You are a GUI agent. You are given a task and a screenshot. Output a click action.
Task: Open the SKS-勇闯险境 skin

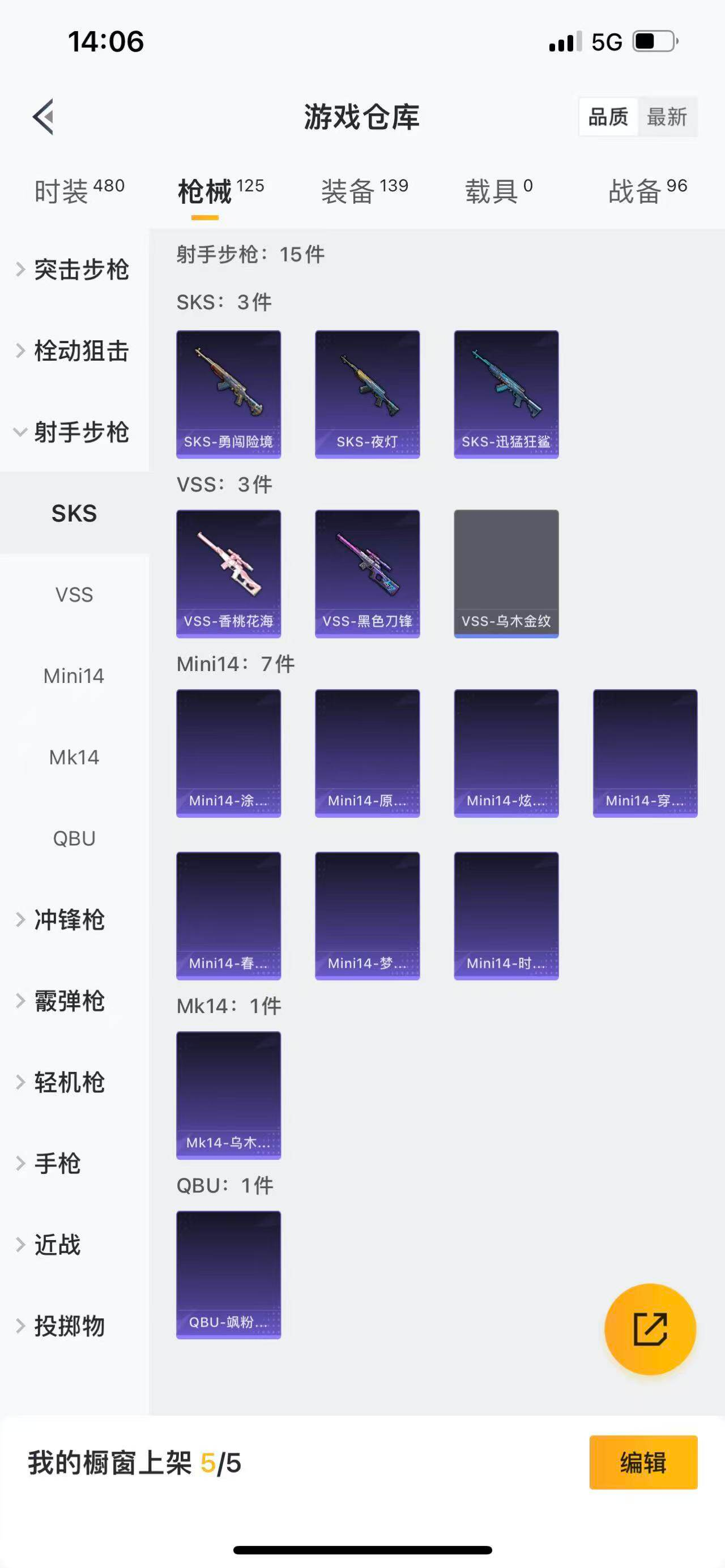228,394
